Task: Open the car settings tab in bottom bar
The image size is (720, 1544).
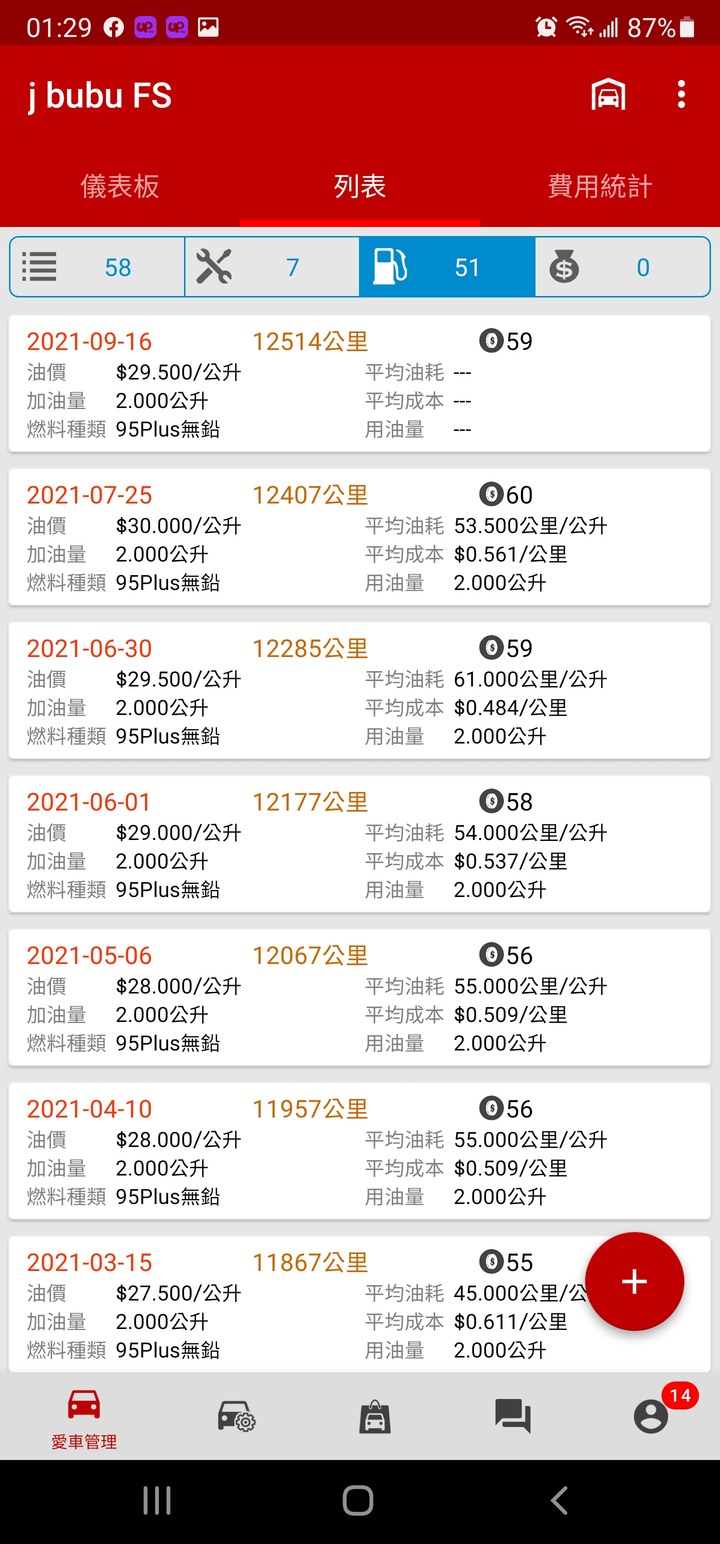Action: click(237, 1416)
